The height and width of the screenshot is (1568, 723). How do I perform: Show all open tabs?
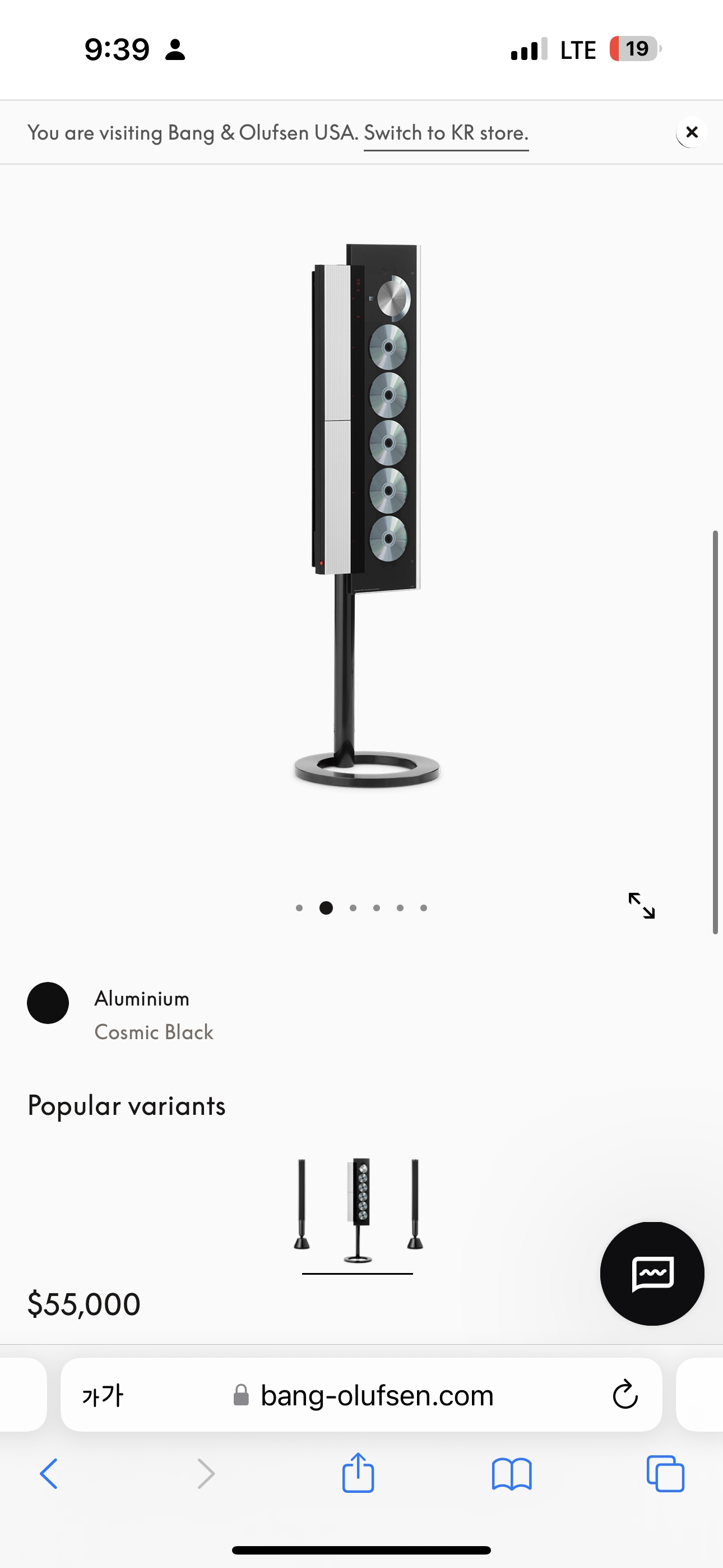coord(665,1474)
